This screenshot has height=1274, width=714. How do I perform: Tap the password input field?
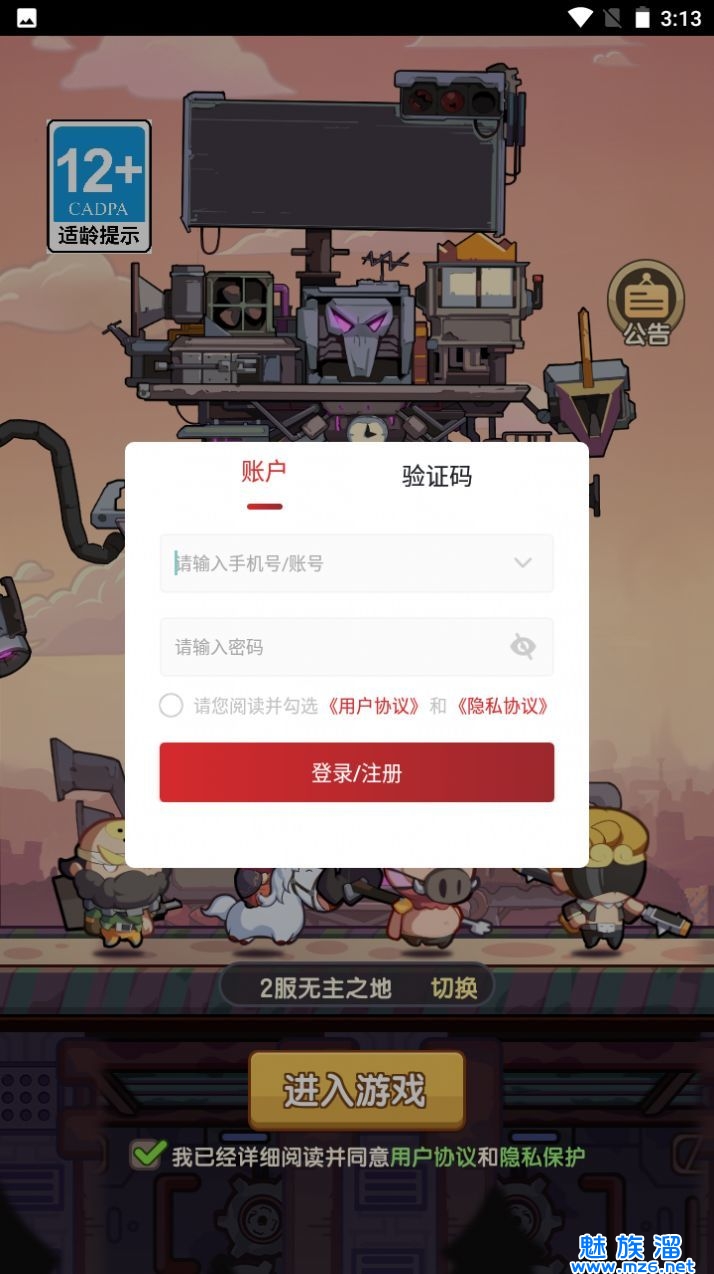[x=335, y=647]
